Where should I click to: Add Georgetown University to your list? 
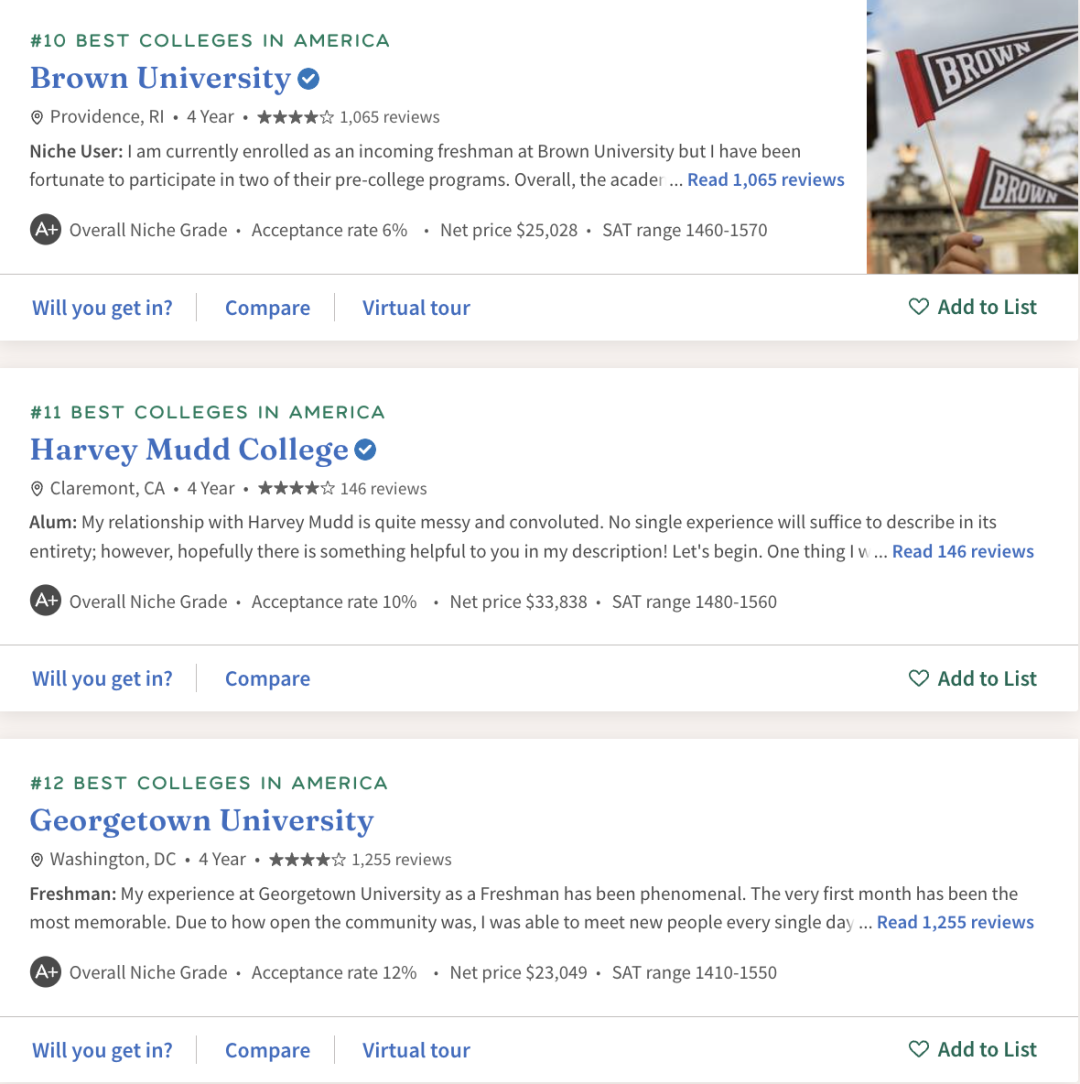(x=973, y=1049)
